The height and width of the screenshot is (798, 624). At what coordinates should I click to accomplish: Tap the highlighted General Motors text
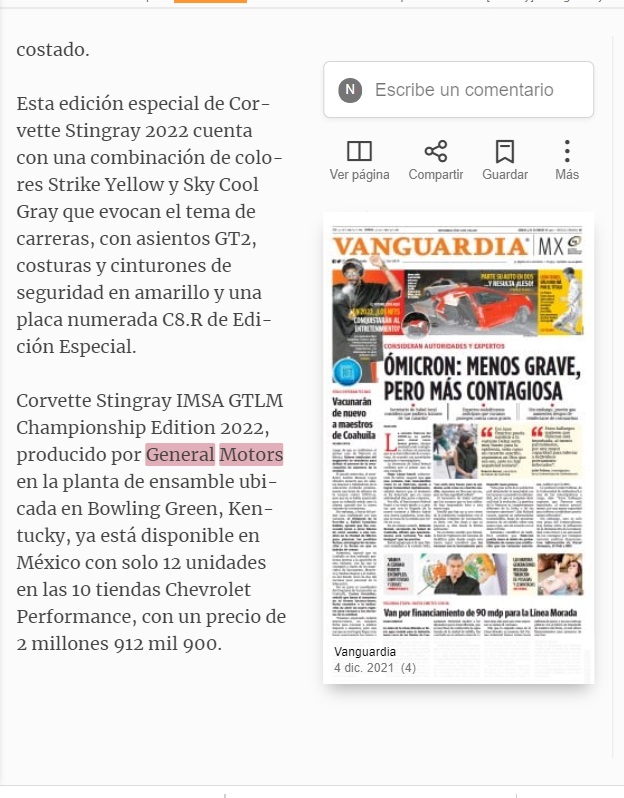tap(214, 454)
